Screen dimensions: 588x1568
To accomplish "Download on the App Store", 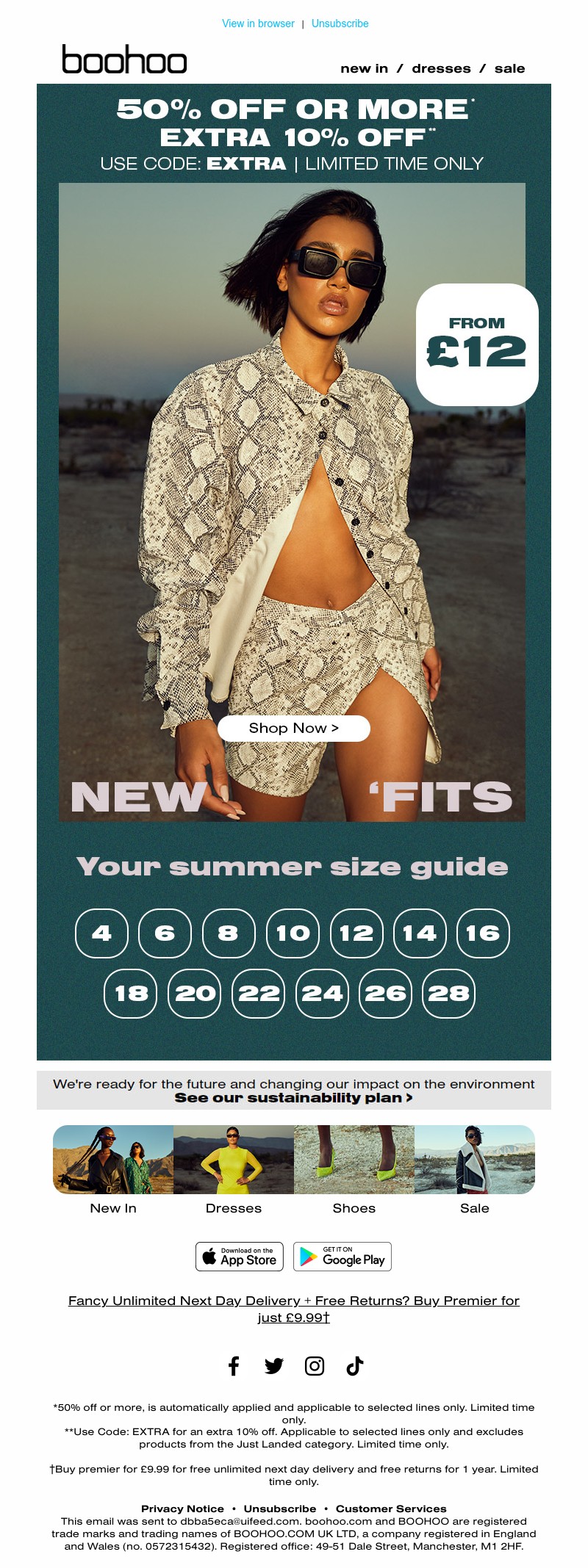I will pos(239,1256).
